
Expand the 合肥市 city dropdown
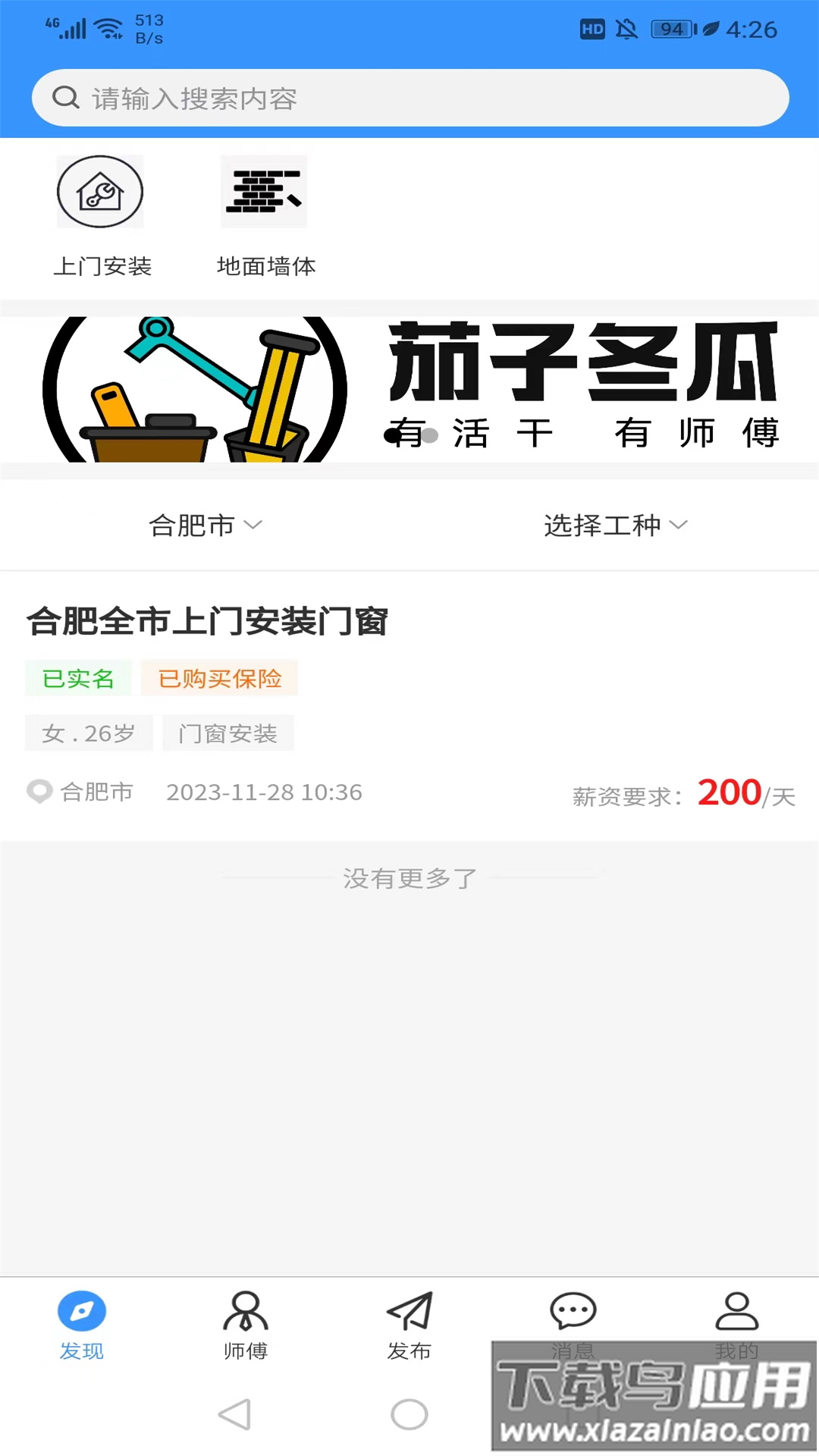pyautogui.click(x=206, y=525)
